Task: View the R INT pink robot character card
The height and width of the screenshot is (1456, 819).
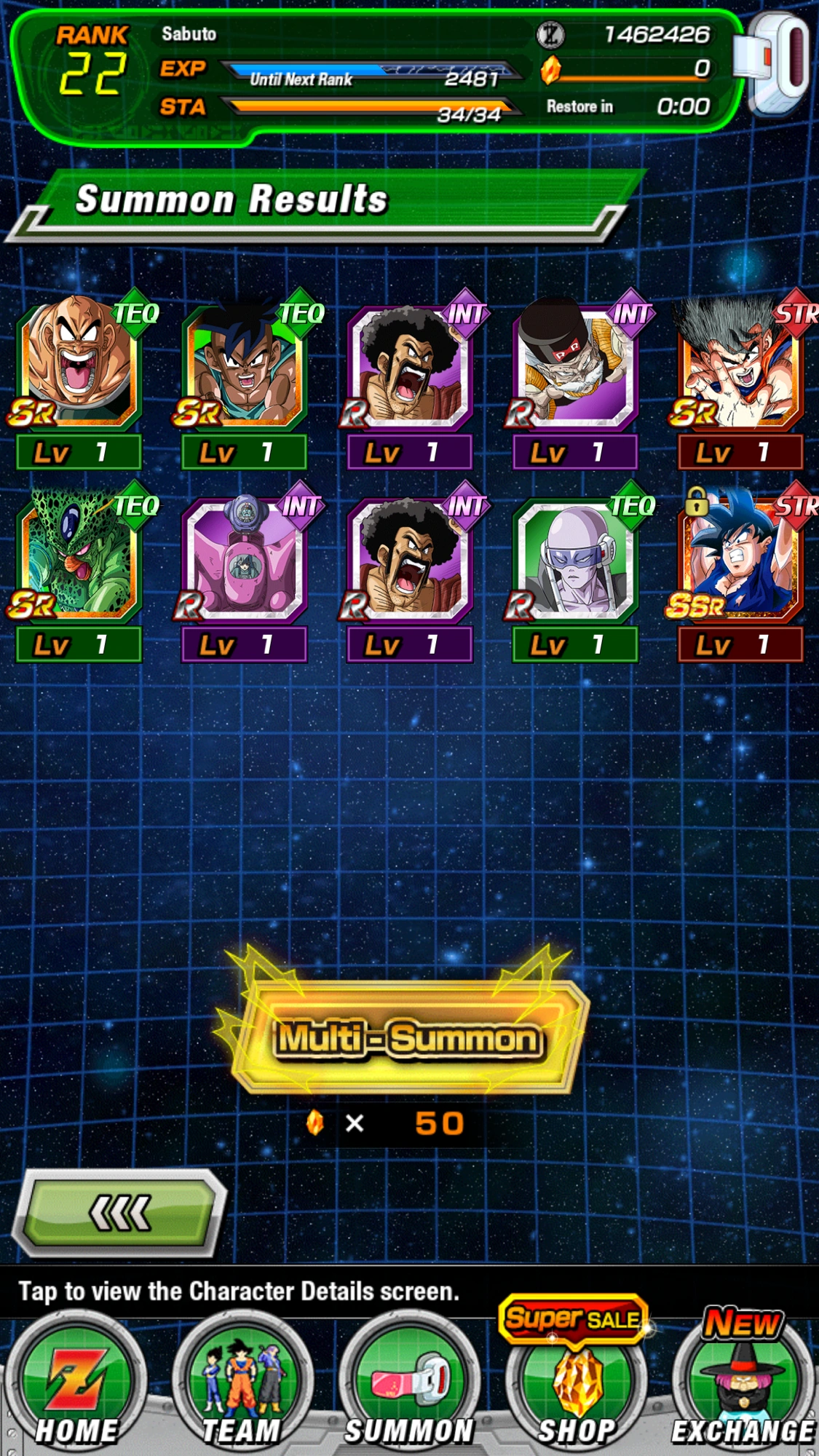Action: pos(244,557)
